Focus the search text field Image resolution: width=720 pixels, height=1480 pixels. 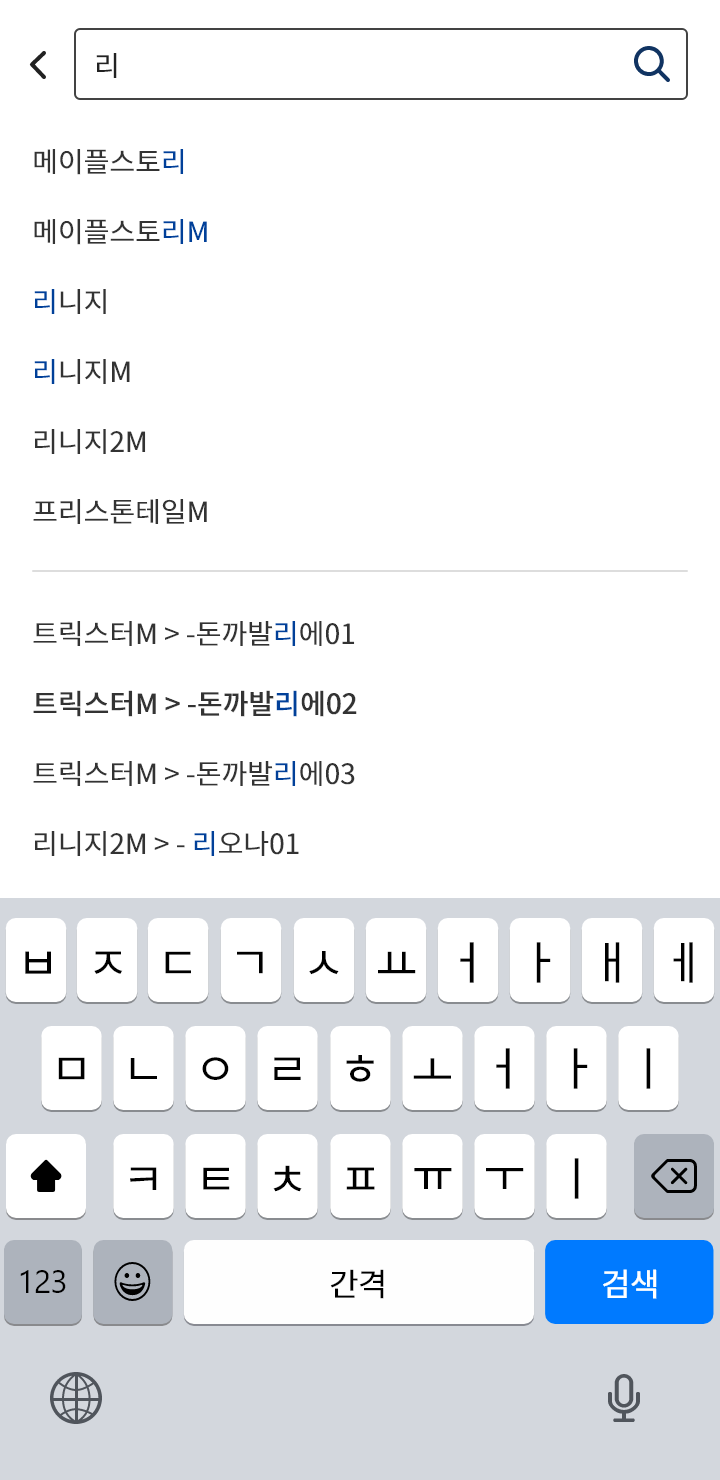pyautogui.click(x=381, y=64)
